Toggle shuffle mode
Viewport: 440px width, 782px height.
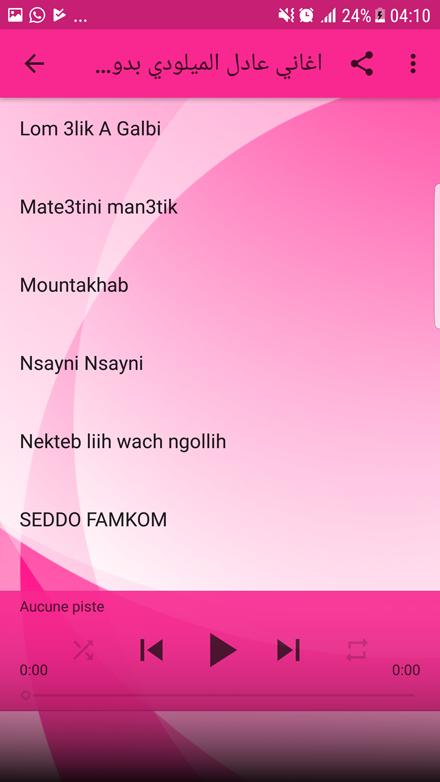click(x=83, y=650)
